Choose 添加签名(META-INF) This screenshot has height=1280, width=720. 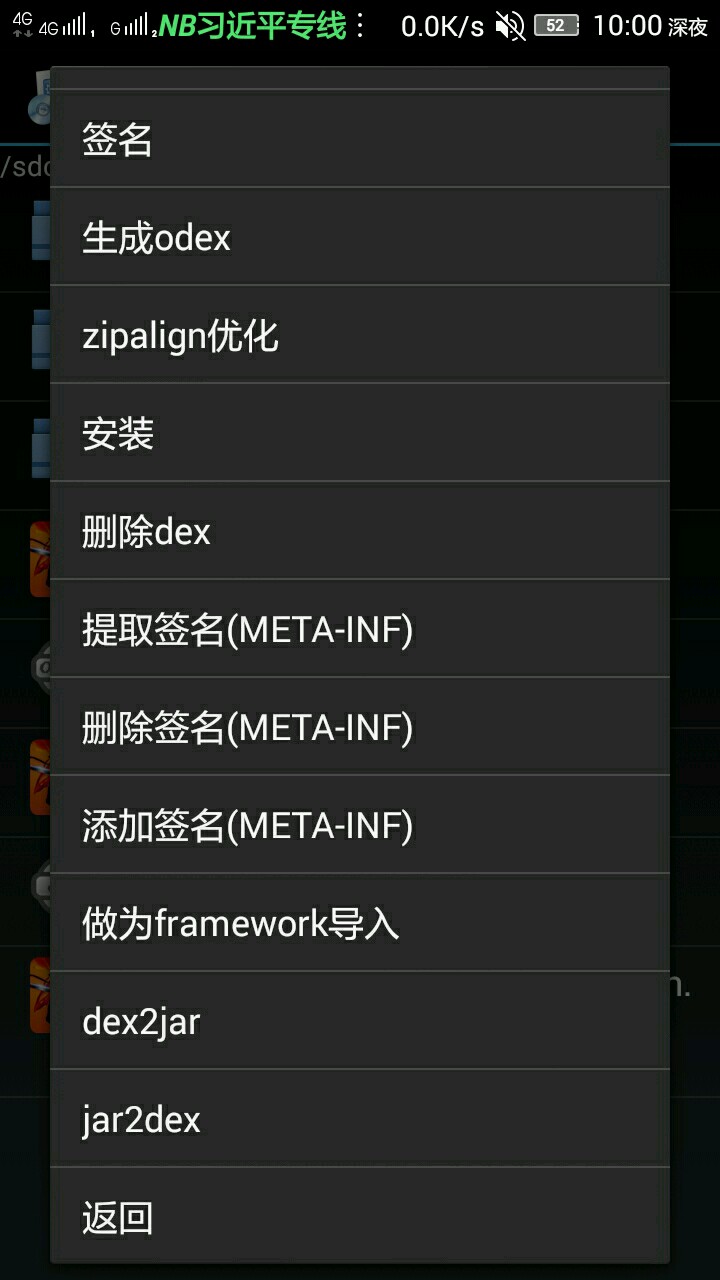[360, 825]
